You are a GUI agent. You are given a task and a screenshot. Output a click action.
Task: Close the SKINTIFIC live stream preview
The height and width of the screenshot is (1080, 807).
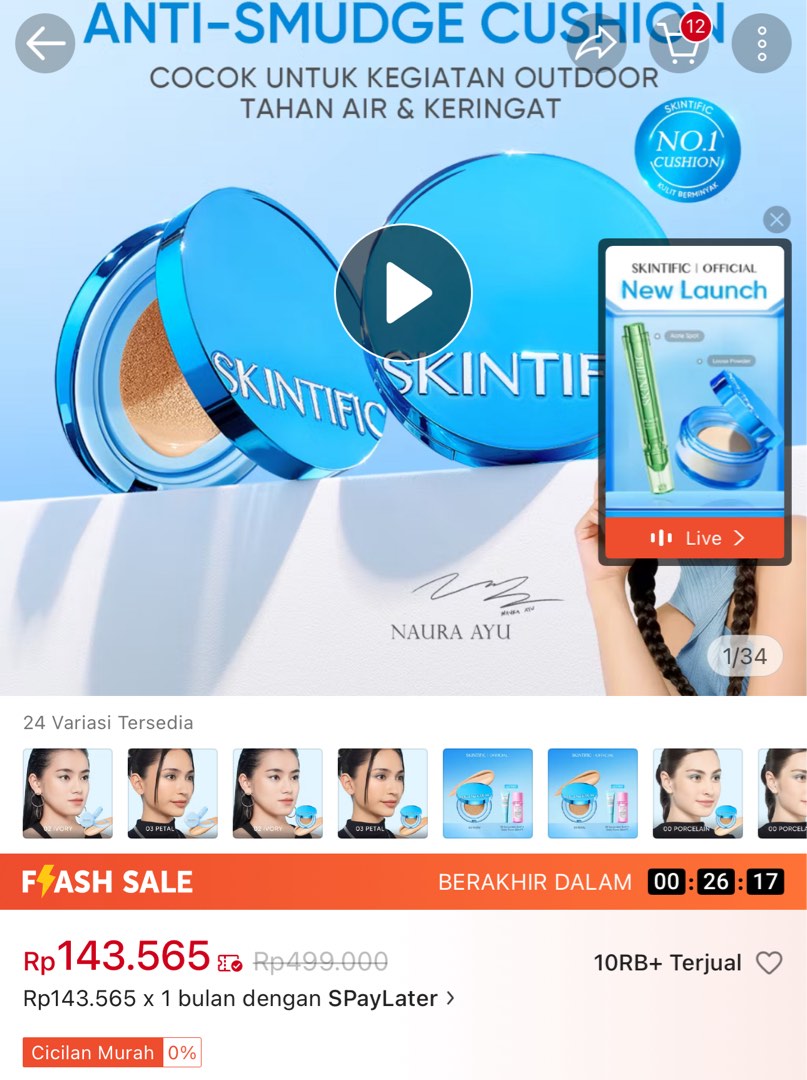click(x=775, y=220)
